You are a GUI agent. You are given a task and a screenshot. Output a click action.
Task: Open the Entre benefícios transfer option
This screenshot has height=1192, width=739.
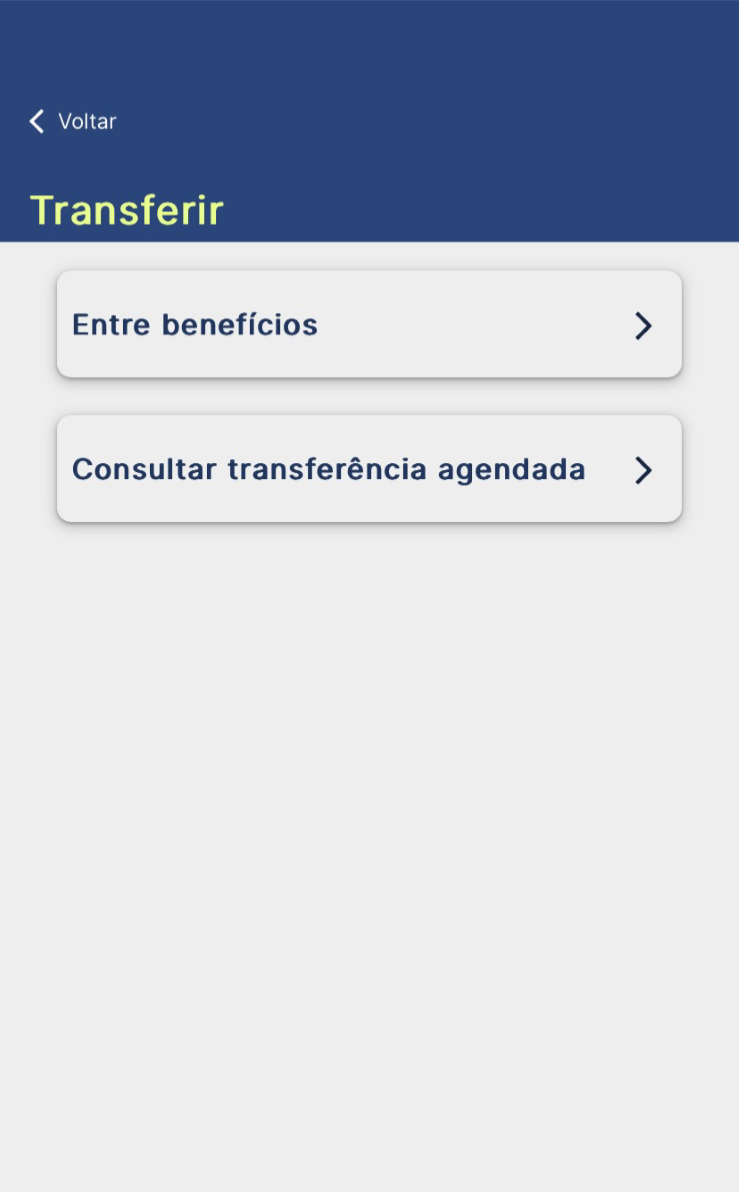pyautogui.click(x=369, y=325)
